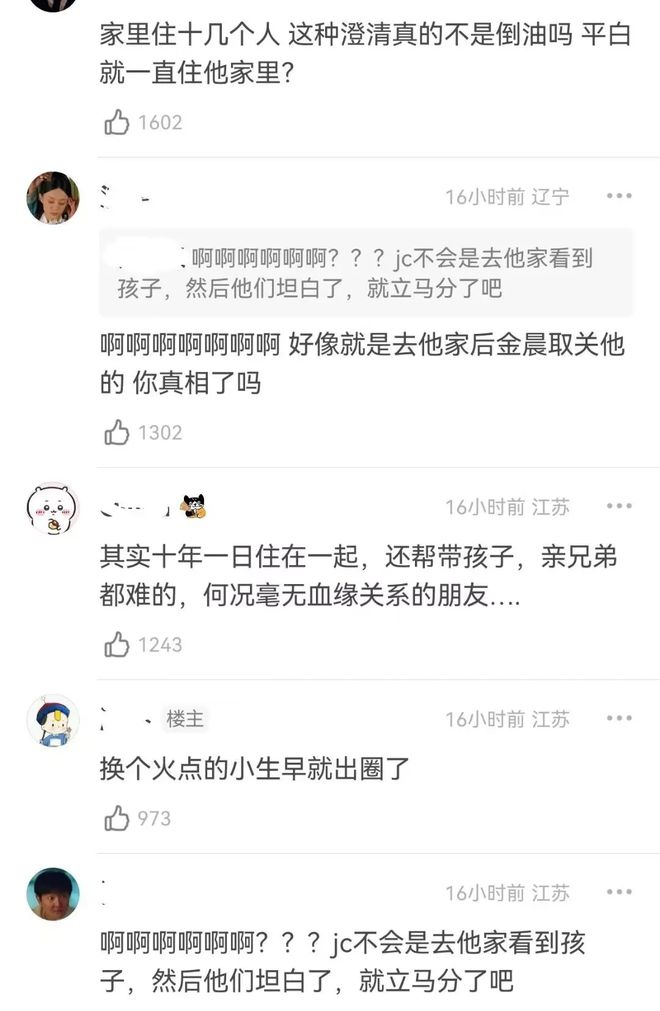Open the quoted reply in the 辽宁 comment
Screen dimensions: 660x1011
(x=367, y=274)
